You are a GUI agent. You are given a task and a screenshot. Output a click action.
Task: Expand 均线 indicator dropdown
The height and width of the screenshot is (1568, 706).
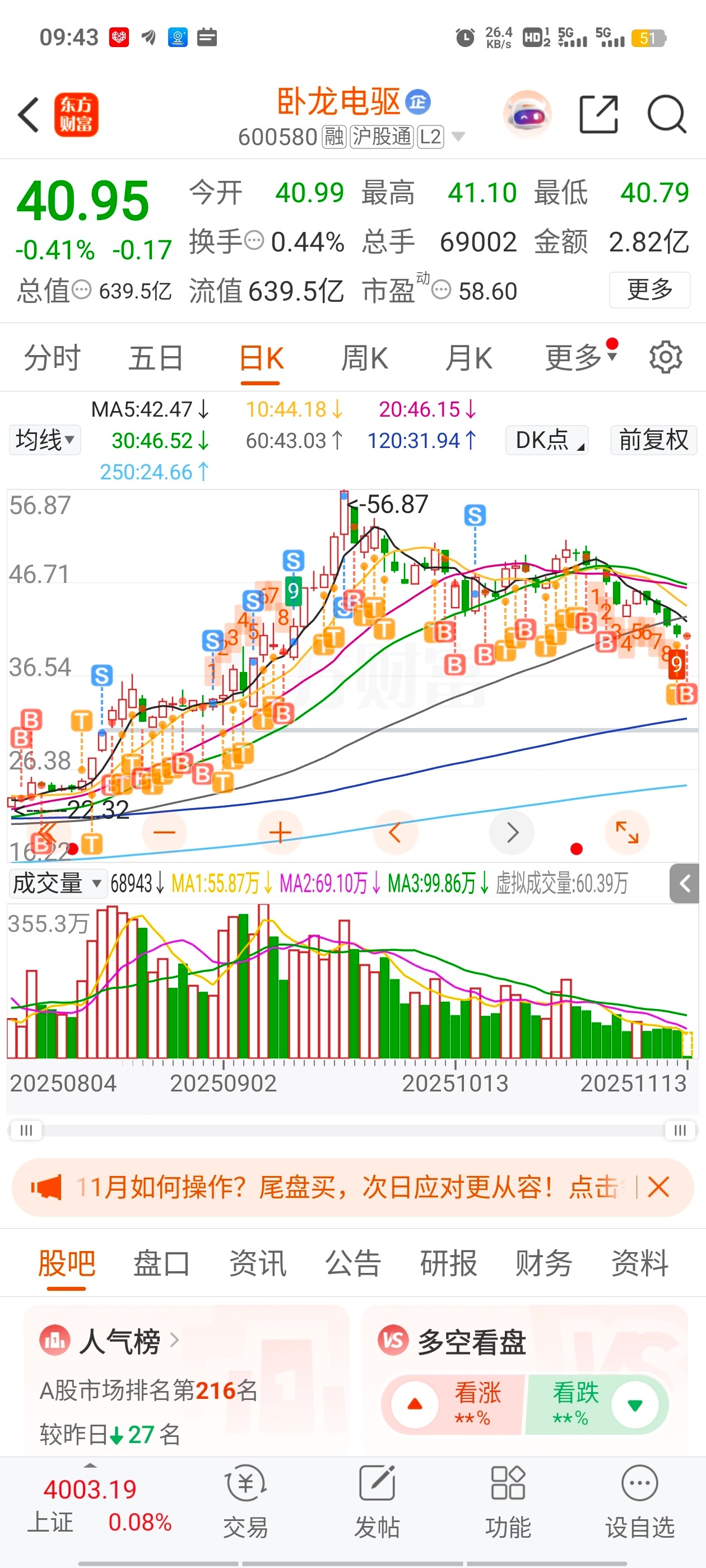coord(44,440)
